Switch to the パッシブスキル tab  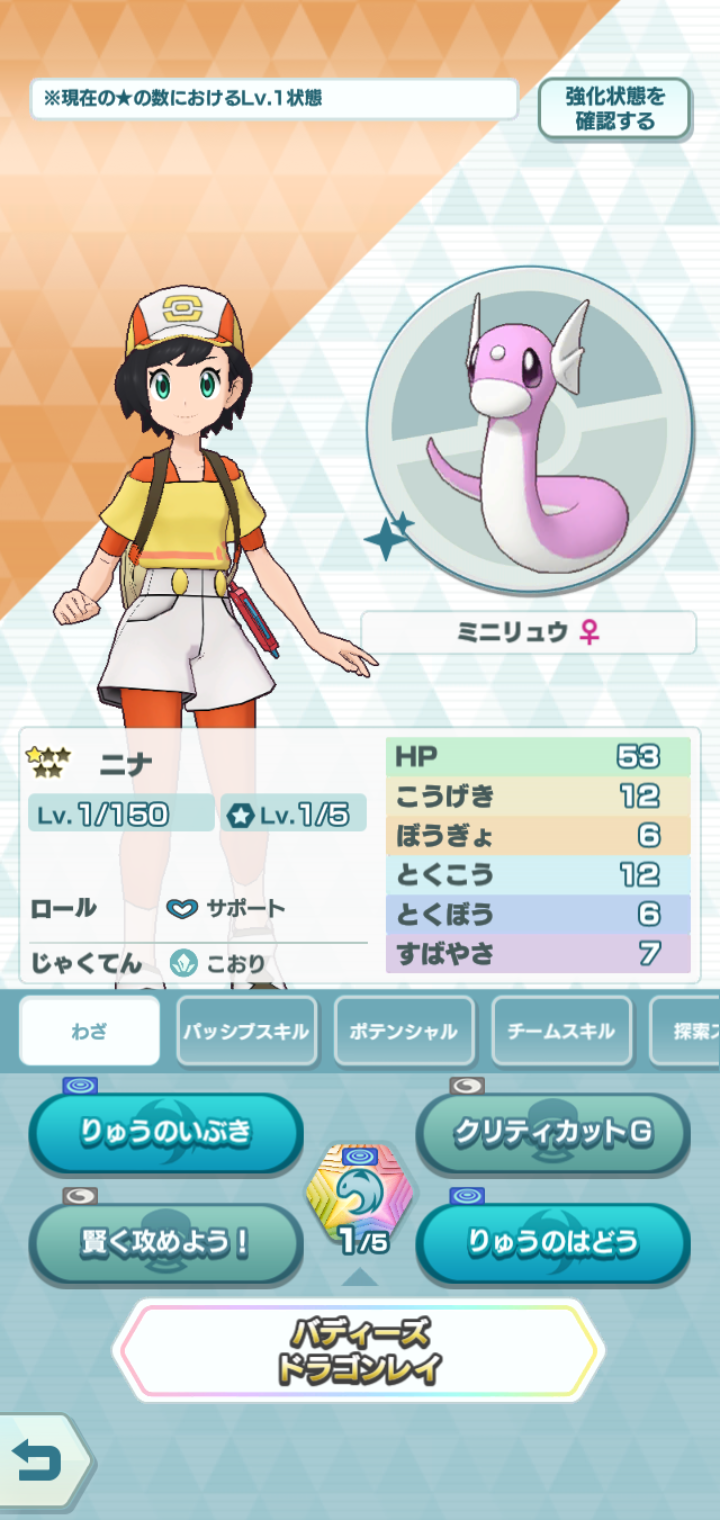pos(246,1031)
